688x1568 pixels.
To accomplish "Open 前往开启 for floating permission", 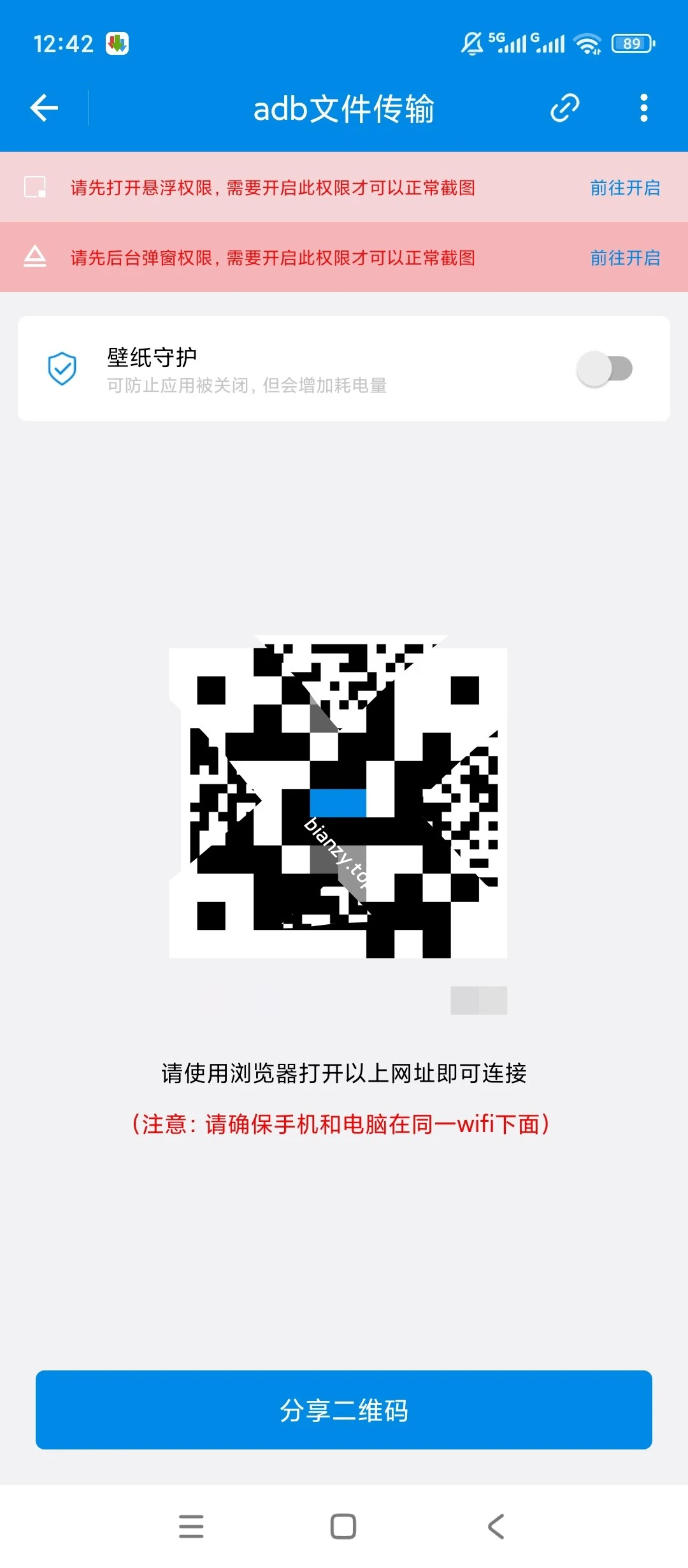I will 624,188.
